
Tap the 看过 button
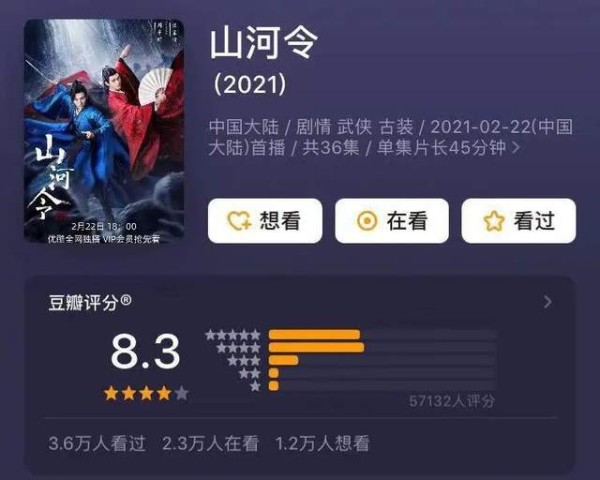[518, 221]
